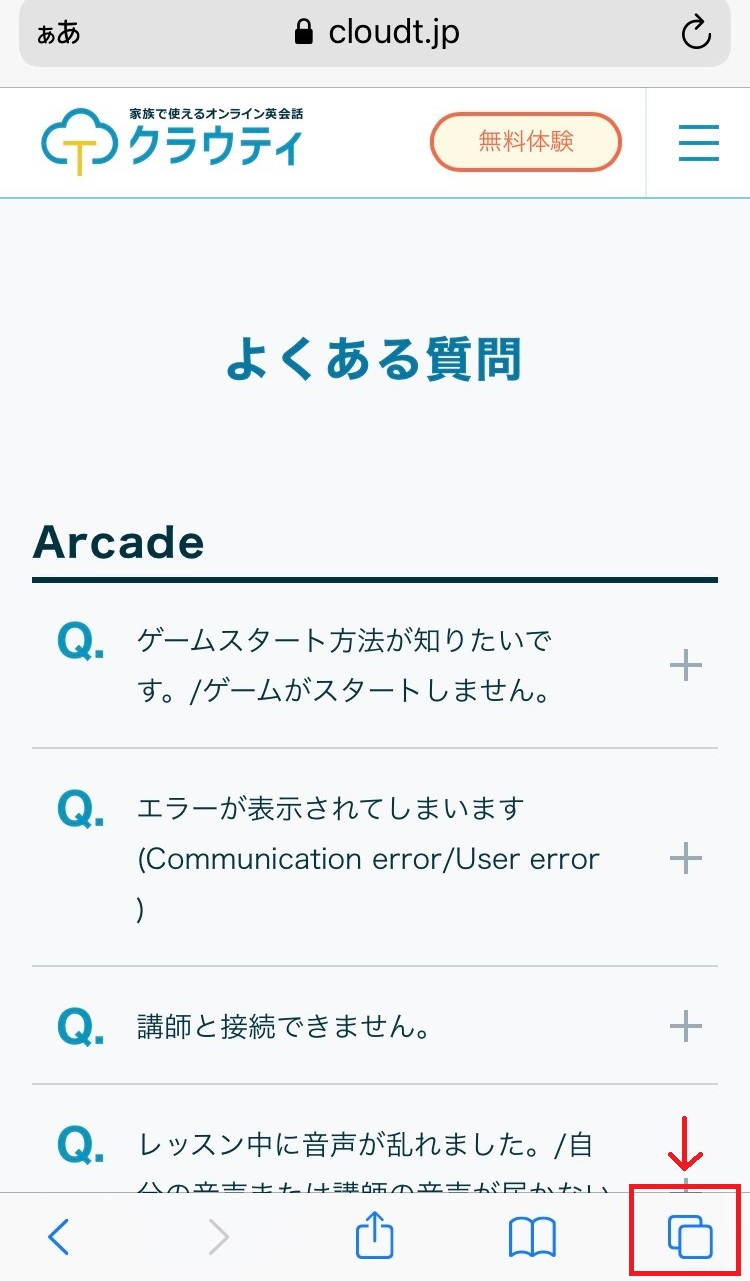The image size is (750, 1281).
Task: Tap the cloudt.jp address bar
Action: pos(378,33)
